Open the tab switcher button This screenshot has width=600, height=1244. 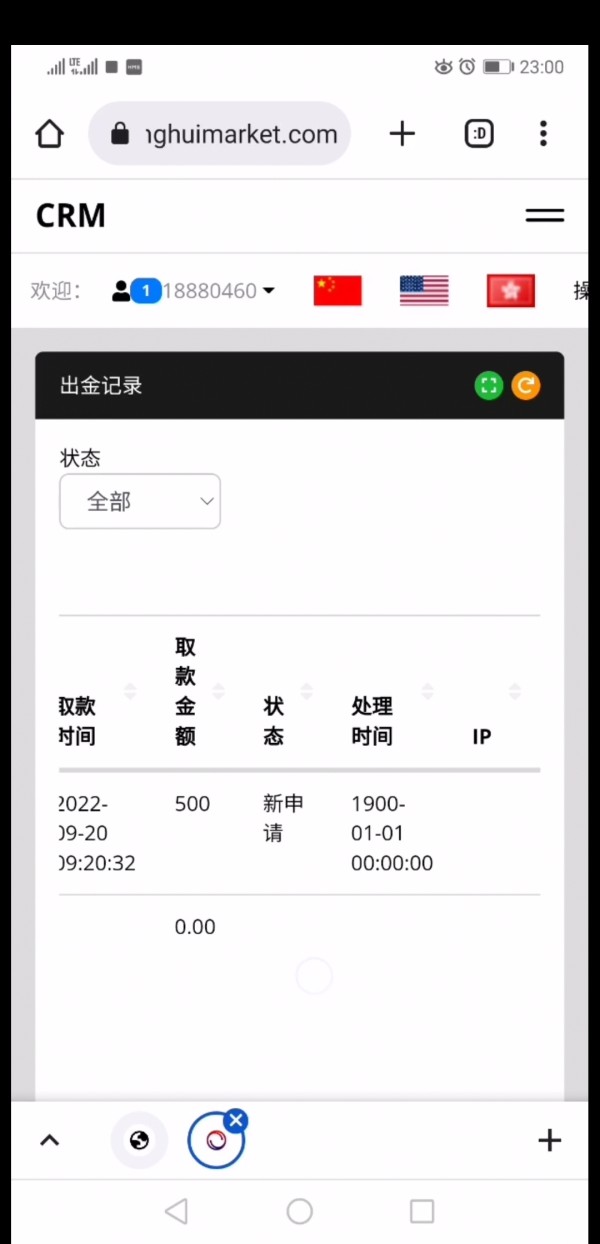(x=479, y=134)
